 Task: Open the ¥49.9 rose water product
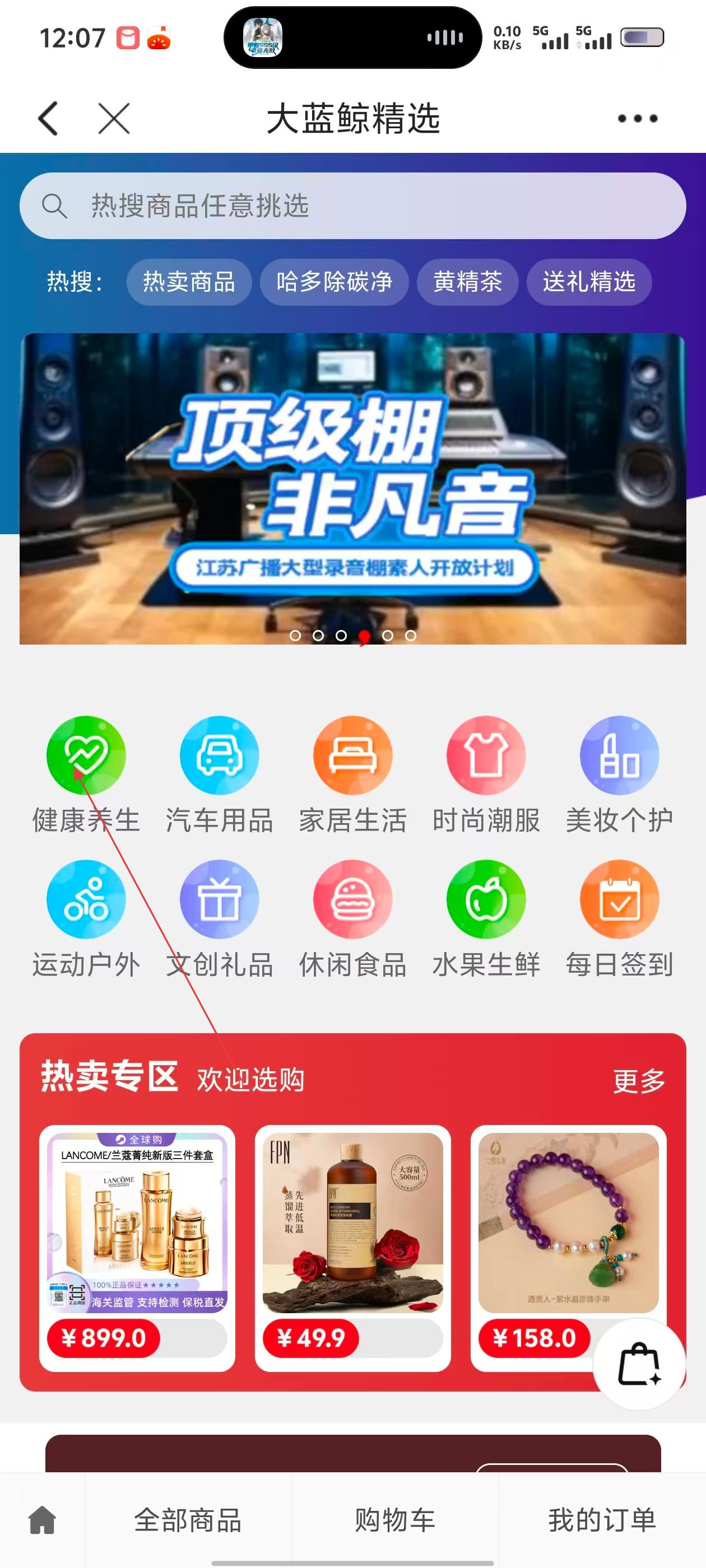[x=352, y=1248]
